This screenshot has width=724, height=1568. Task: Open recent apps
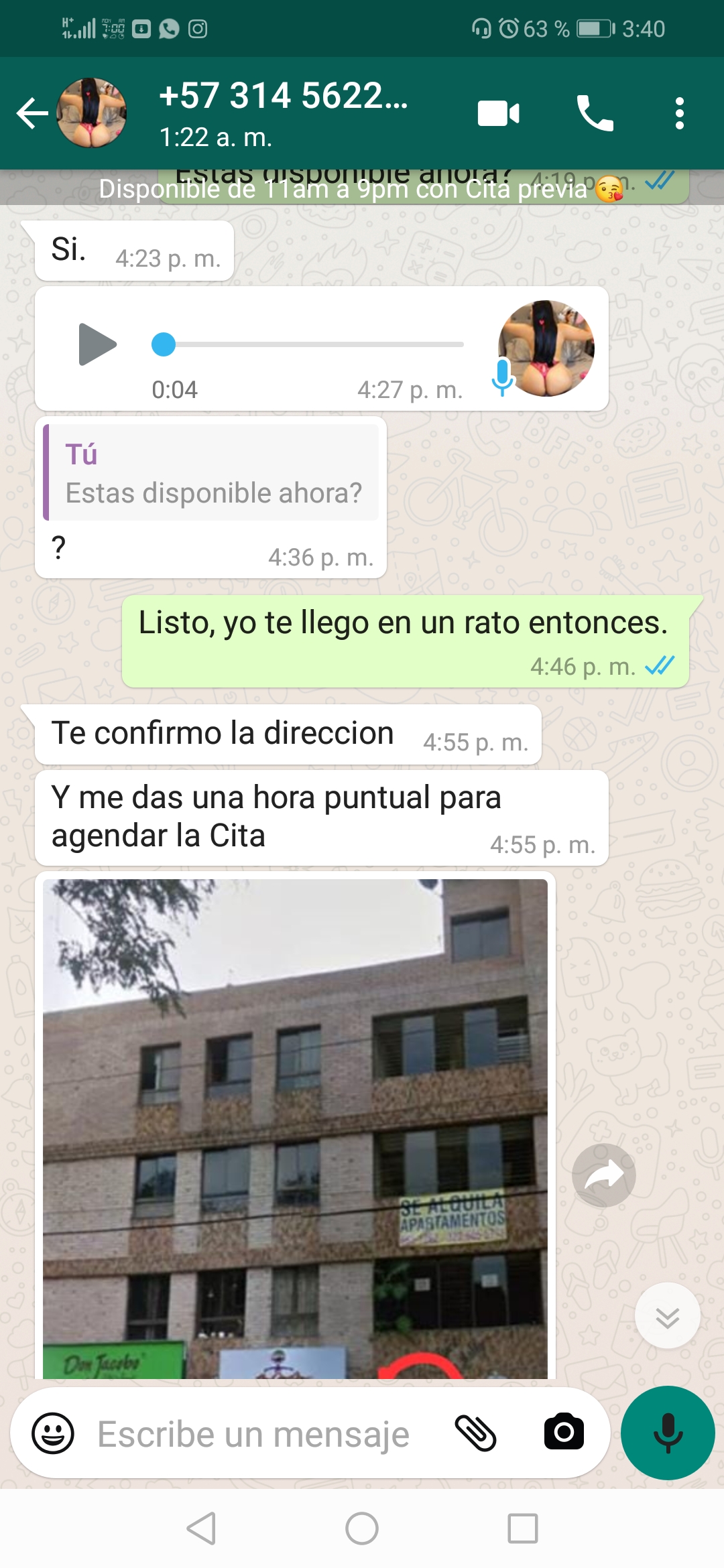point(522,1528)
